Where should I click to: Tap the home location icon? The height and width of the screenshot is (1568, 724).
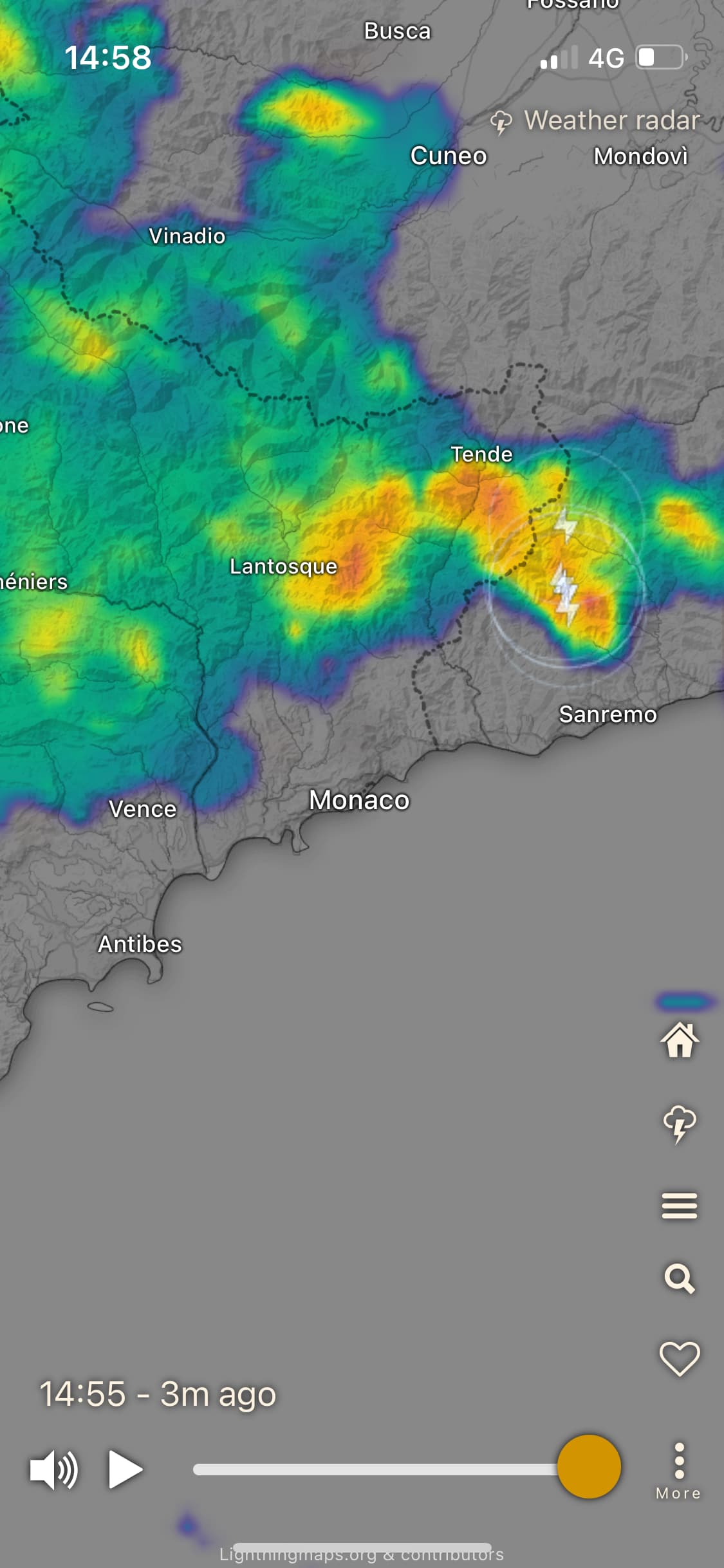pyautogui.click(x=680, y=1040)
